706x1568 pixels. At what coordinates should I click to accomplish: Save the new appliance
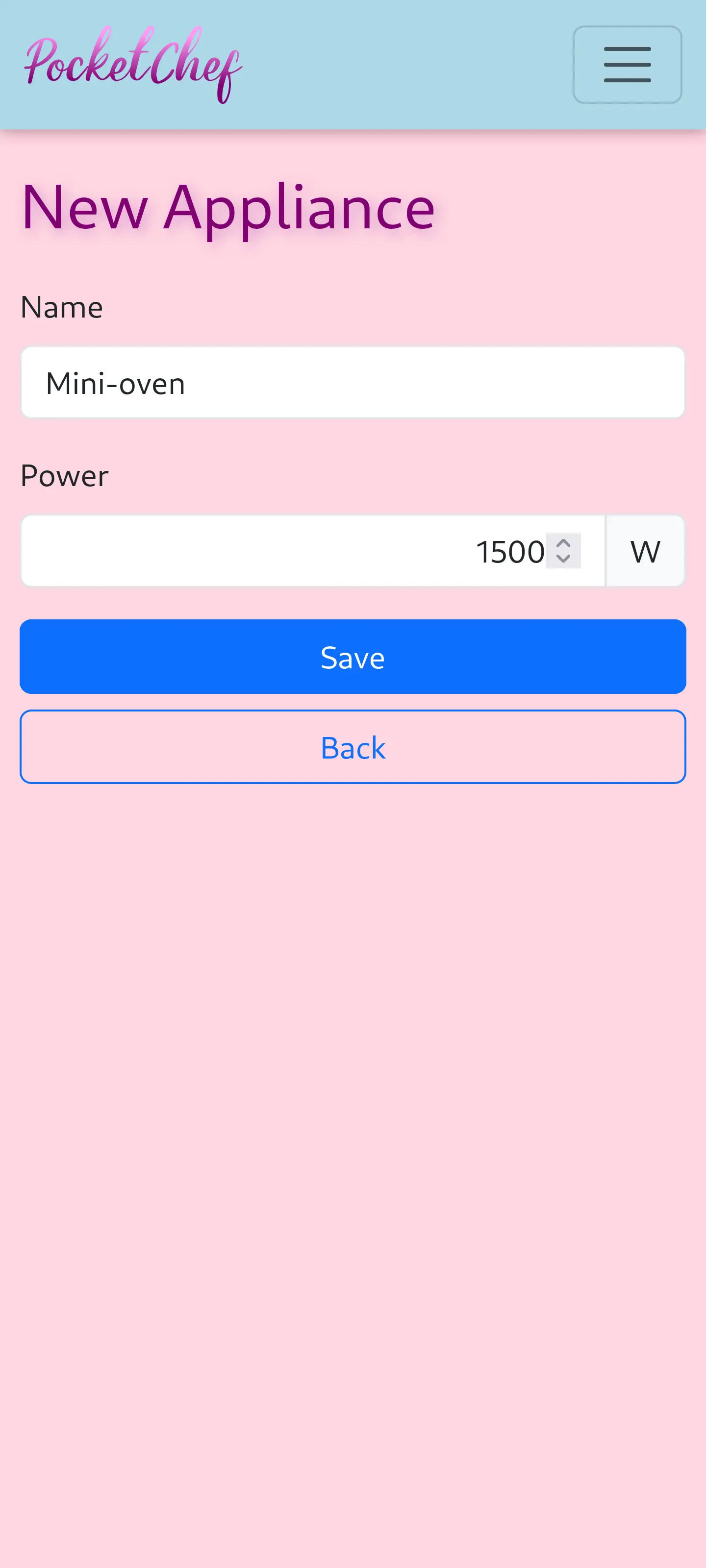(x=353, y=657)
